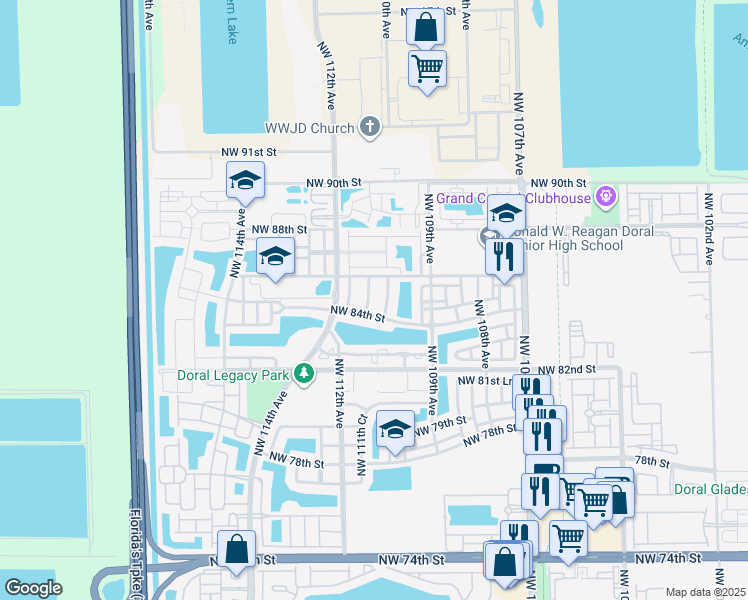This screenshot has height=600, width=748.
Task: Select the school marker near NW 79th St
Action: (395, 432)
